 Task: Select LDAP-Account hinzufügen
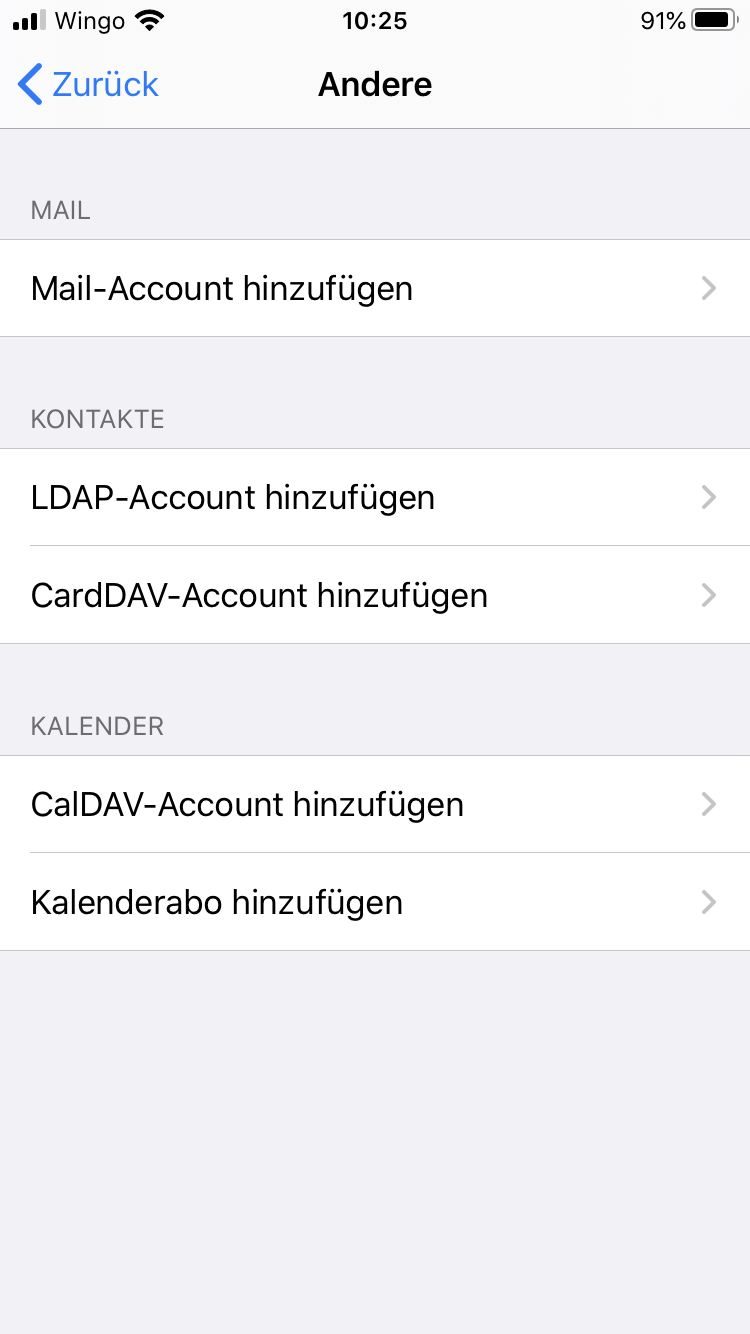[375, 497]
